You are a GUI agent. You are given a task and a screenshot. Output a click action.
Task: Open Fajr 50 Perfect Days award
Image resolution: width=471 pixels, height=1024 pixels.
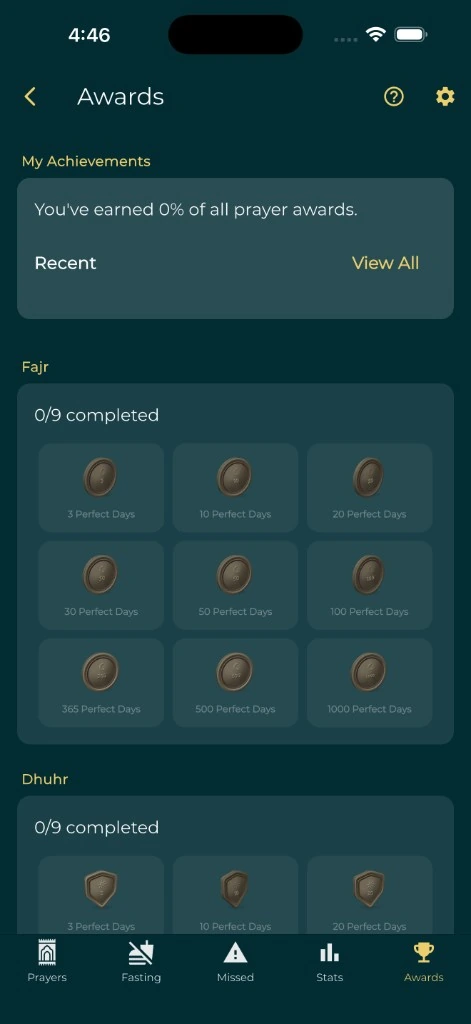tap(235, 585)
